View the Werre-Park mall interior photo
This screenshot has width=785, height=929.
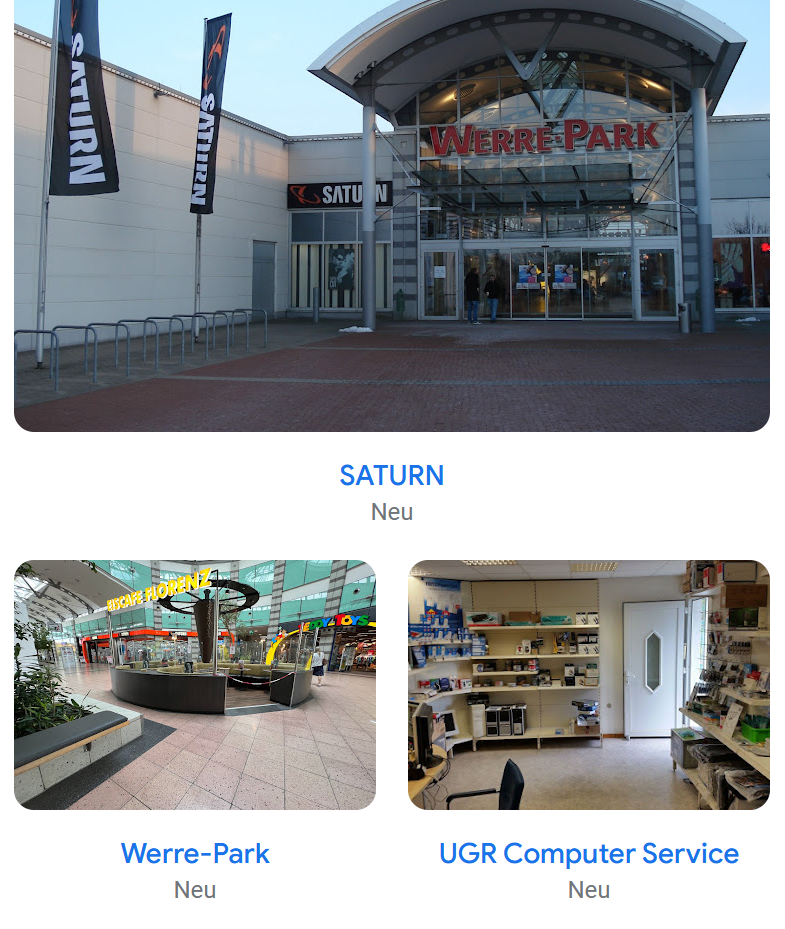[195, 685]
